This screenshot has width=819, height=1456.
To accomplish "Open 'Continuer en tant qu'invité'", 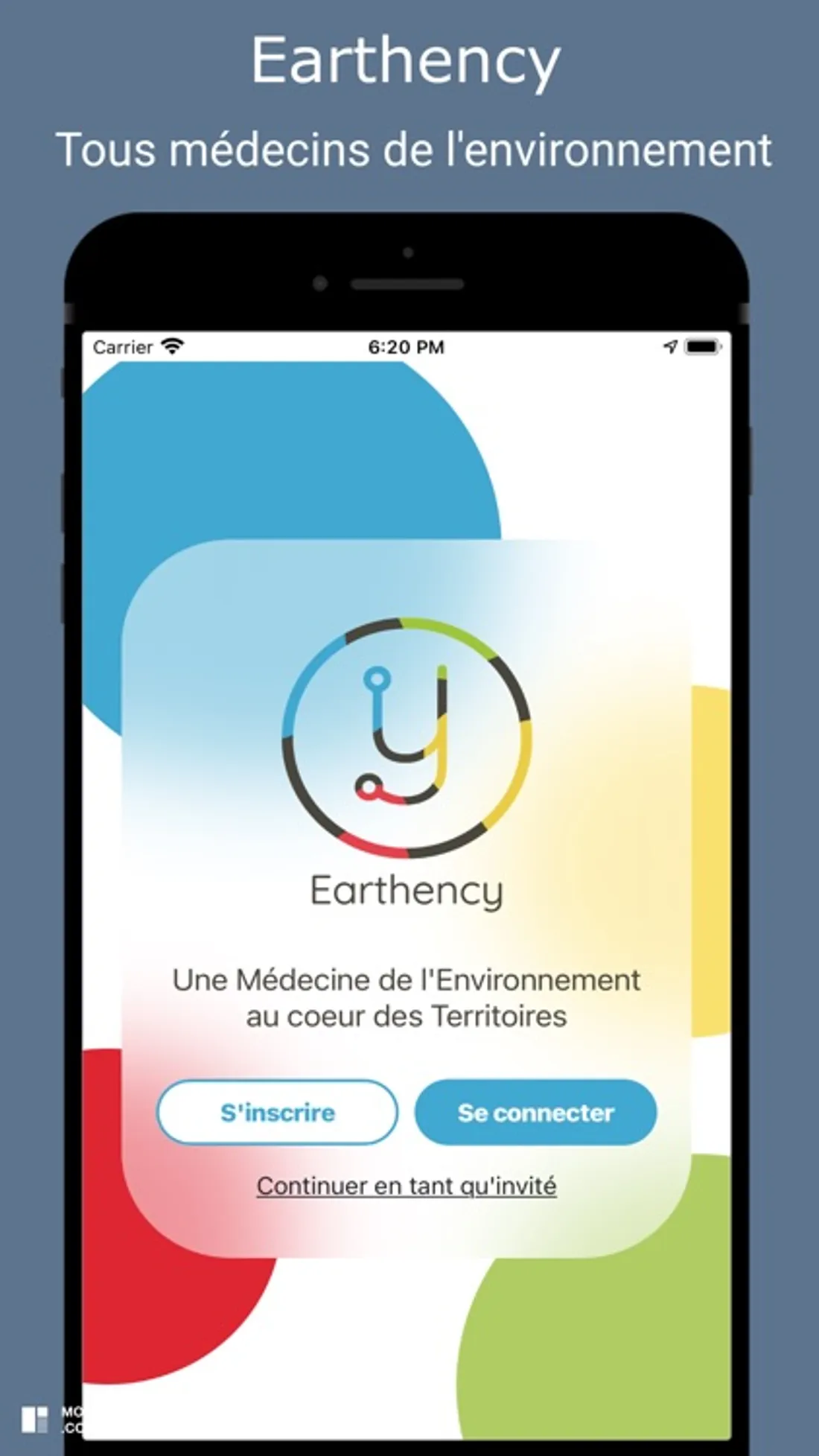I will [x=407, y=1185].
